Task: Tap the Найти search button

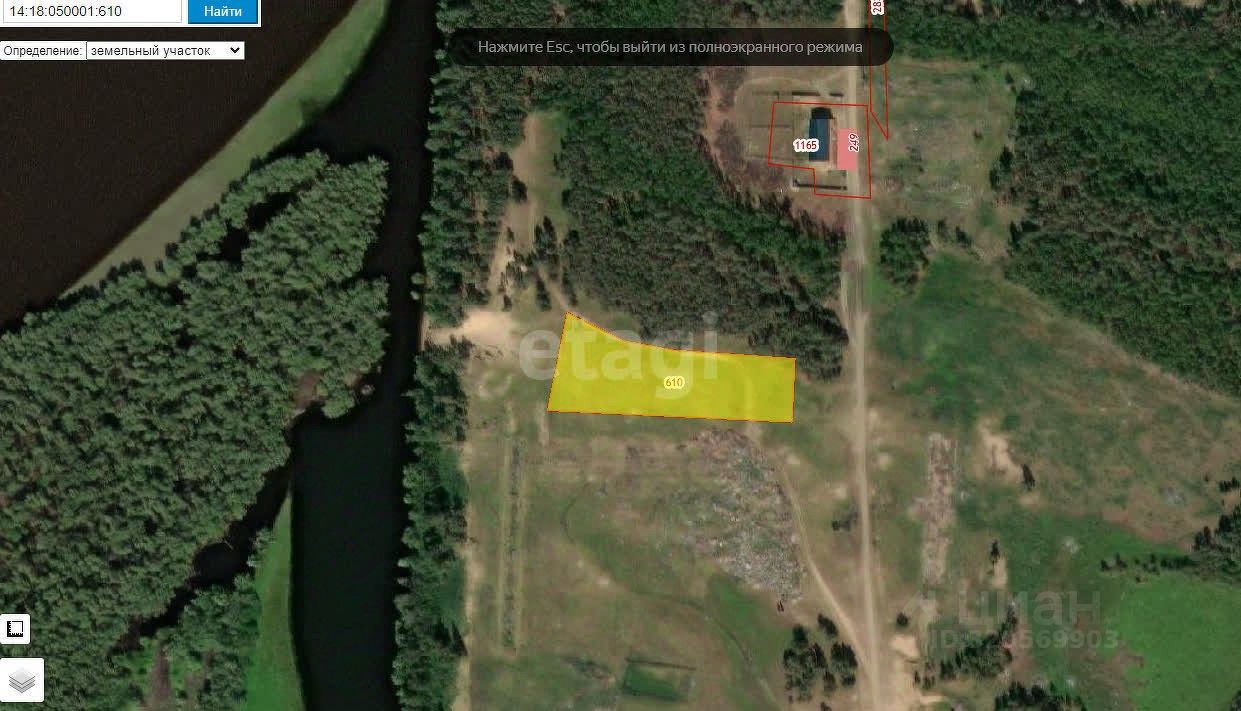Action: pyautogui.click(x=222, y=11)
